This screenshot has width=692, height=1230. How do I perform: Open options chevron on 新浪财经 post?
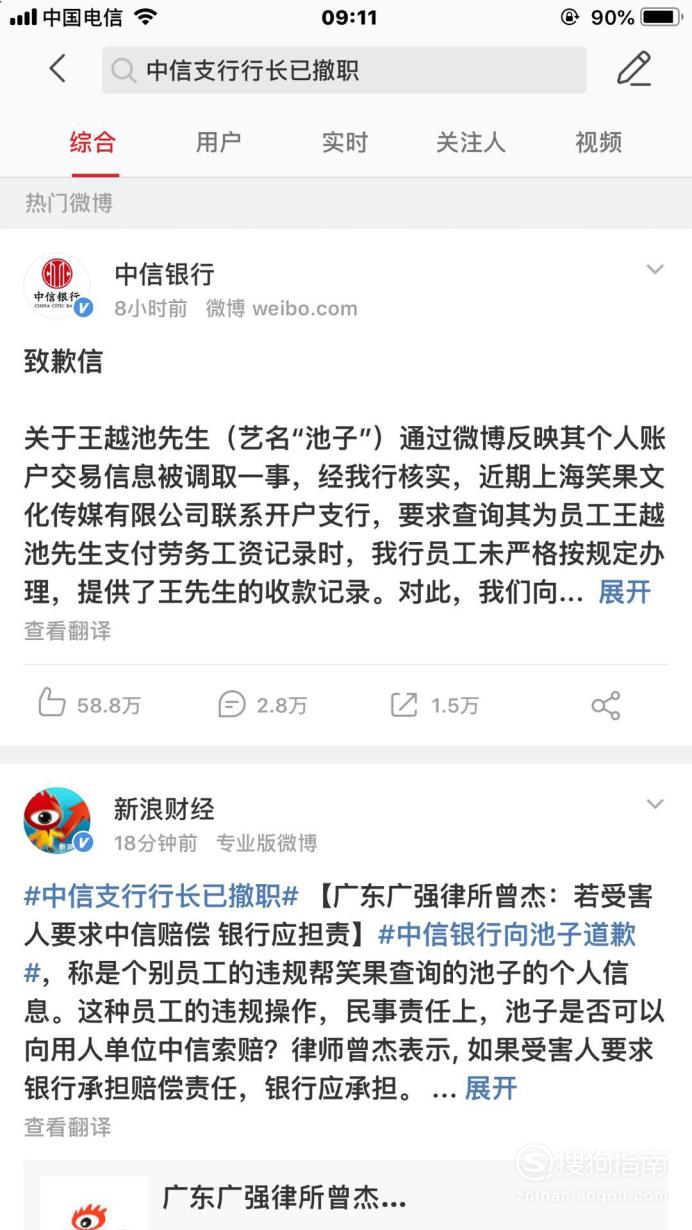tap(655, 804)
